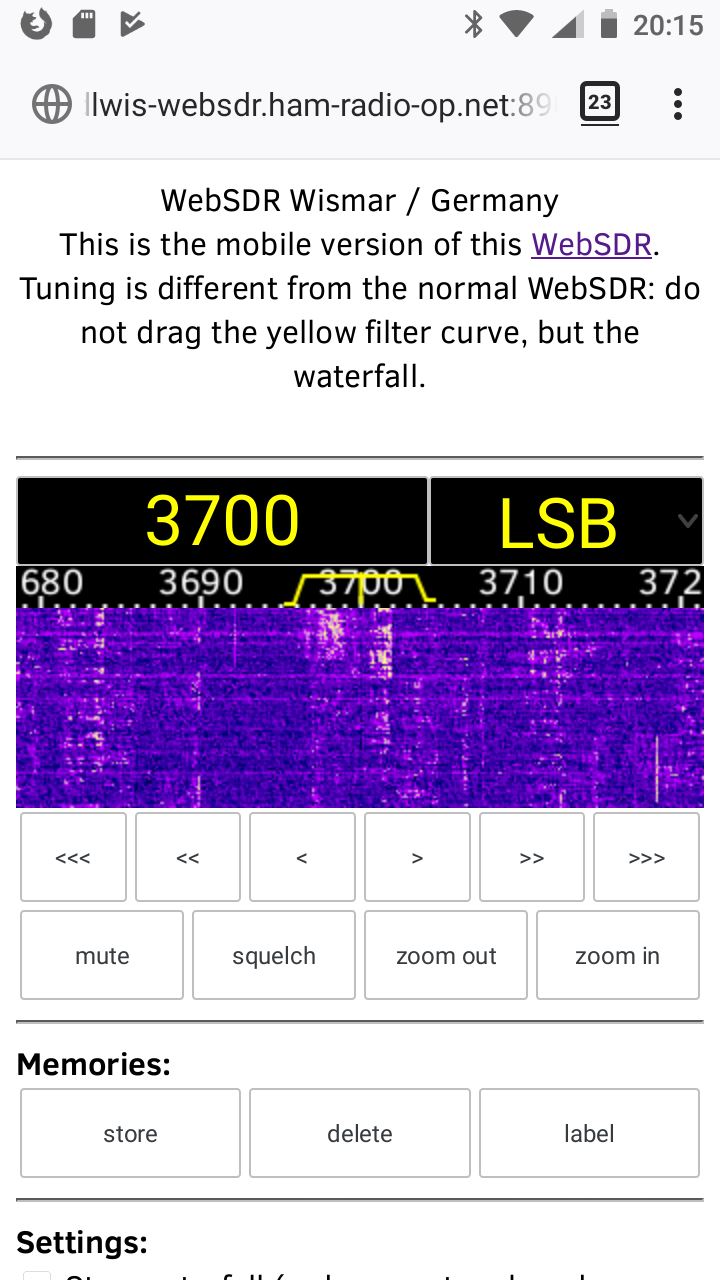The height and width of the screenshot is (1280, 720).
Task: Open Chrome's three-dot overflow menu
Action: pos(677,103)
